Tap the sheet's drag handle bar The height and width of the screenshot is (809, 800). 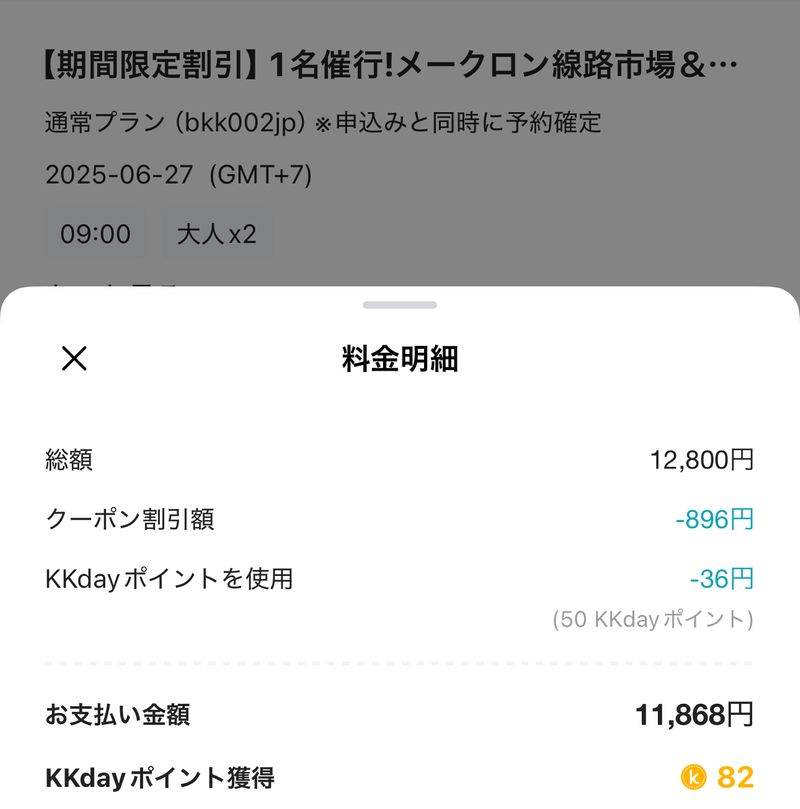pyautogui.click(x=400, y=305)
